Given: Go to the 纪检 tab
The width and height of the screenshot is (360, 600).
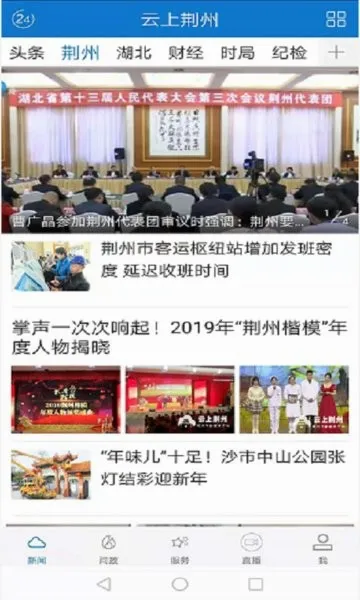Looking at the screenshot, I should pos(290,53).
